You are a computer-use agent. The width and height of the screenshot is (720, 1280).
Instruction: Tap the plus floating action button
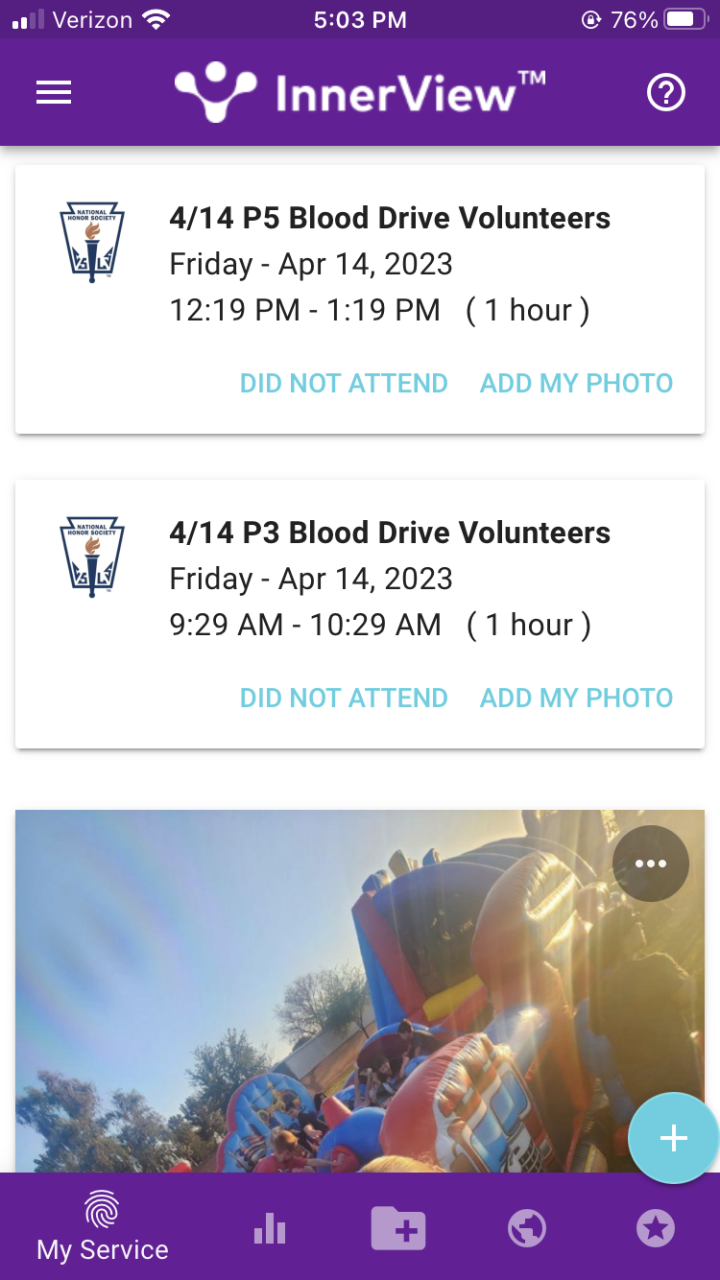tap(673, 1138)
